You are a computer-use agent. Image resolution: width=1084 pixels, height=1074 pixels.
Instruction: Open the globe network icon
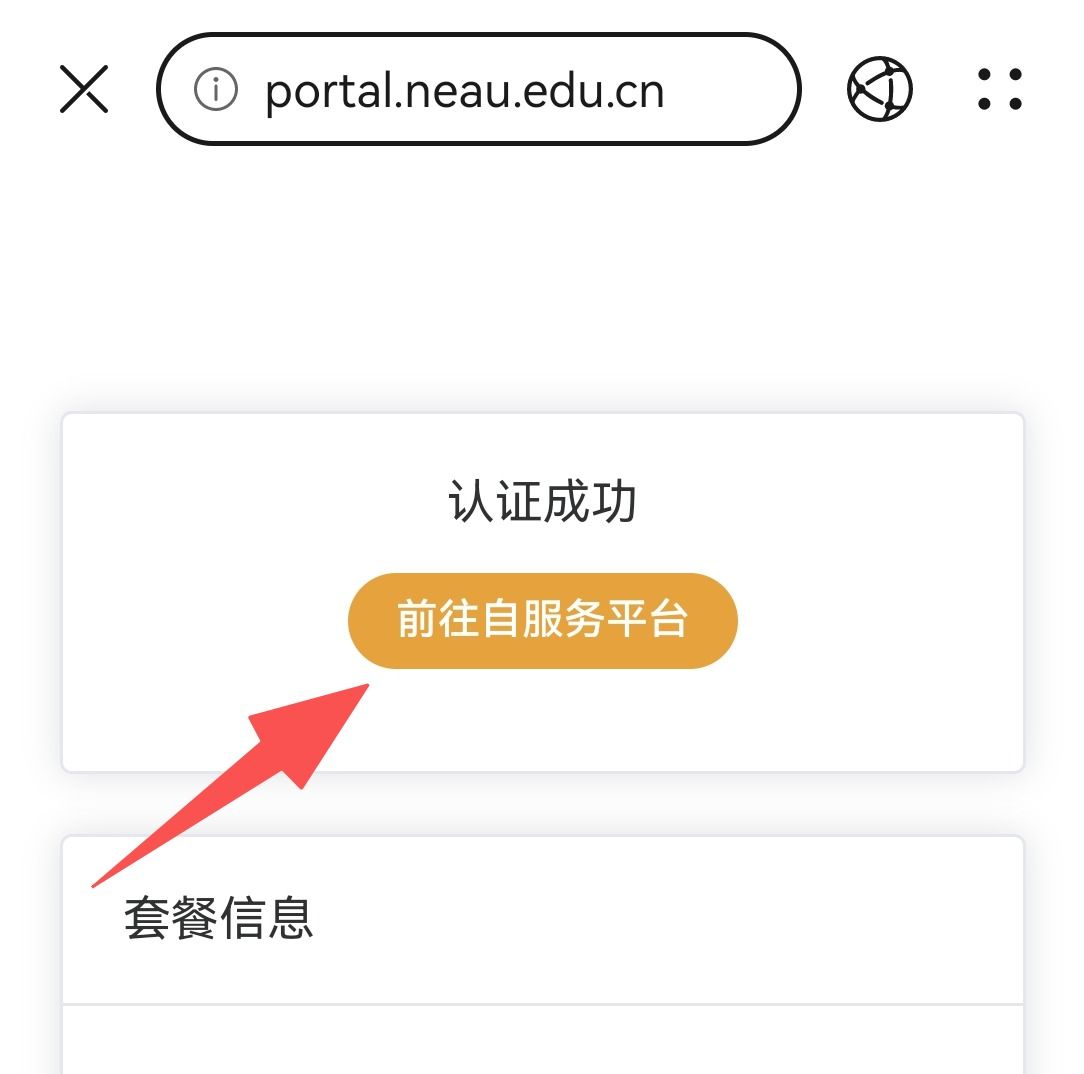pyautogui.click(x=880, y=90)
